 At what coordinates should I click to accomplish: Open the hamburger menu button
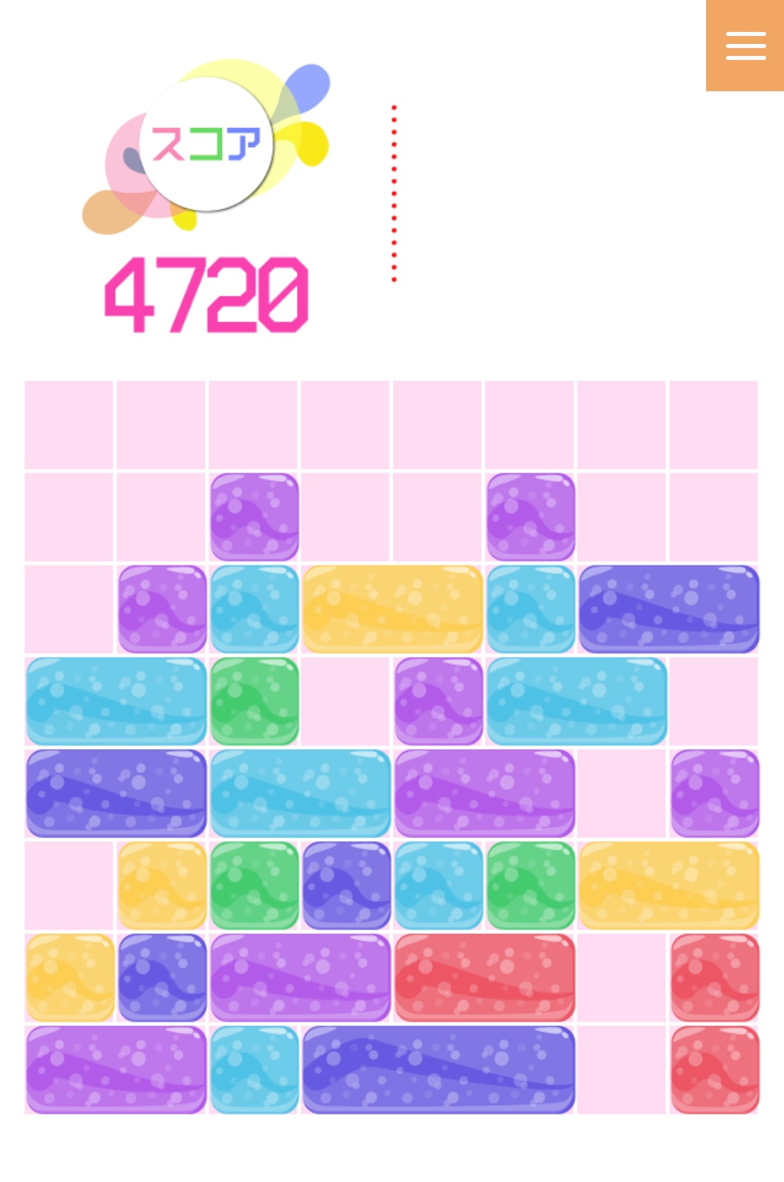745,45
